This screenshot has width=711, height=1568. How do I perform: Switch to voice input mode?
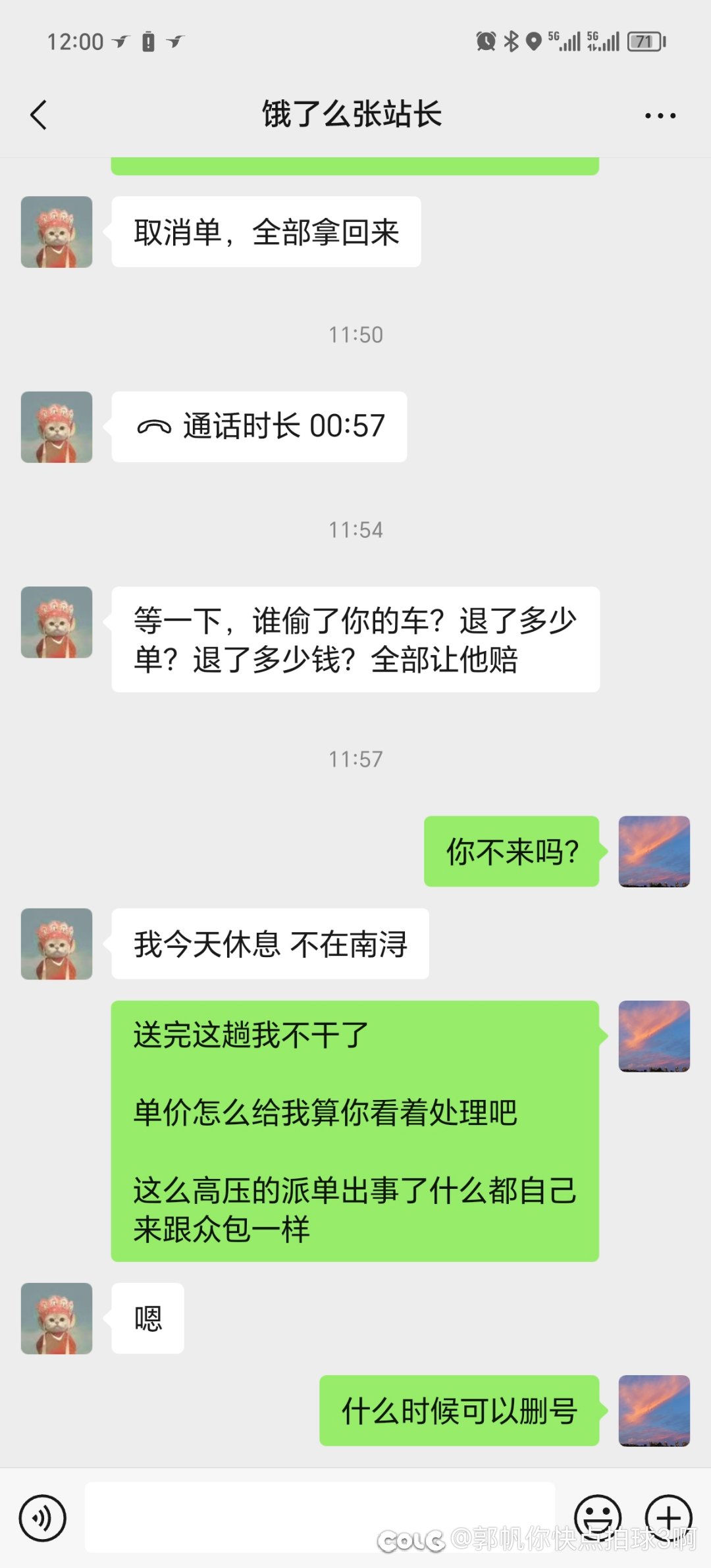tap(43, 1518)
